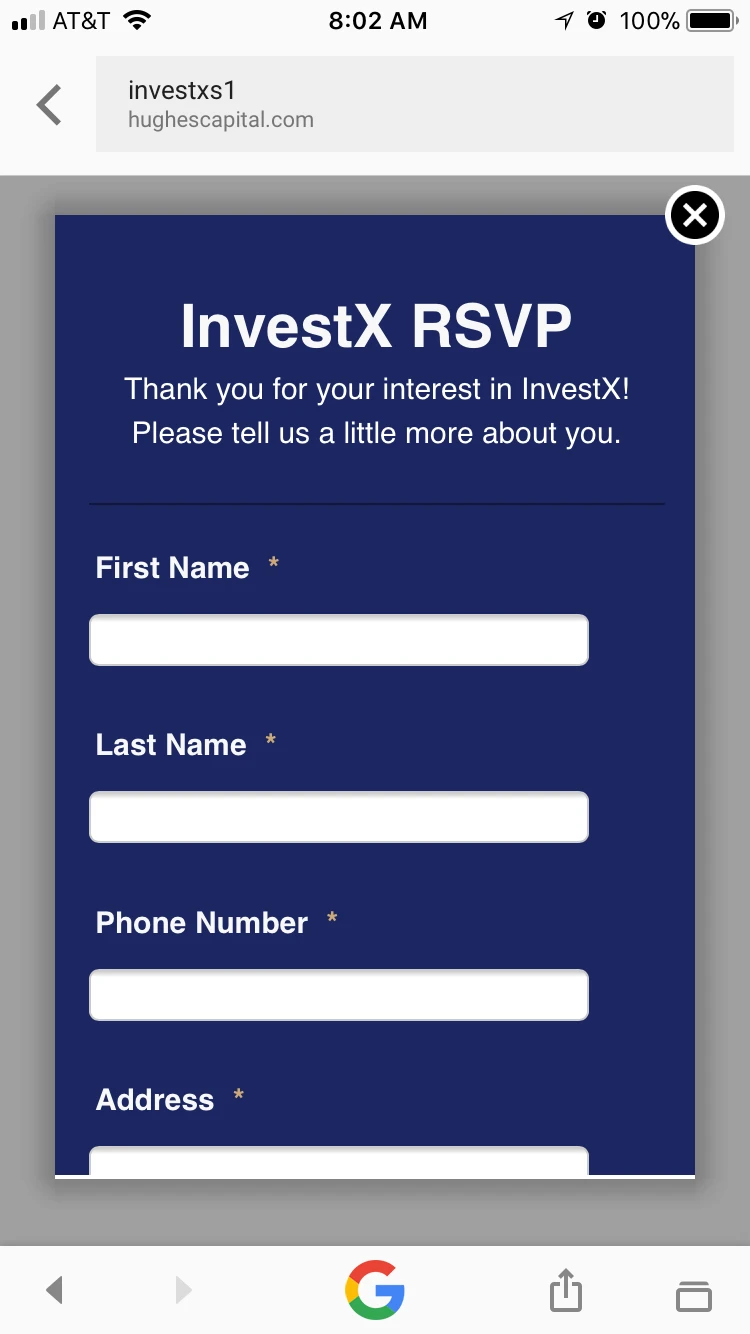This screenshot has height=1334, width=750.
Task: Focus the Last Name input field
Action: point(339,817)
